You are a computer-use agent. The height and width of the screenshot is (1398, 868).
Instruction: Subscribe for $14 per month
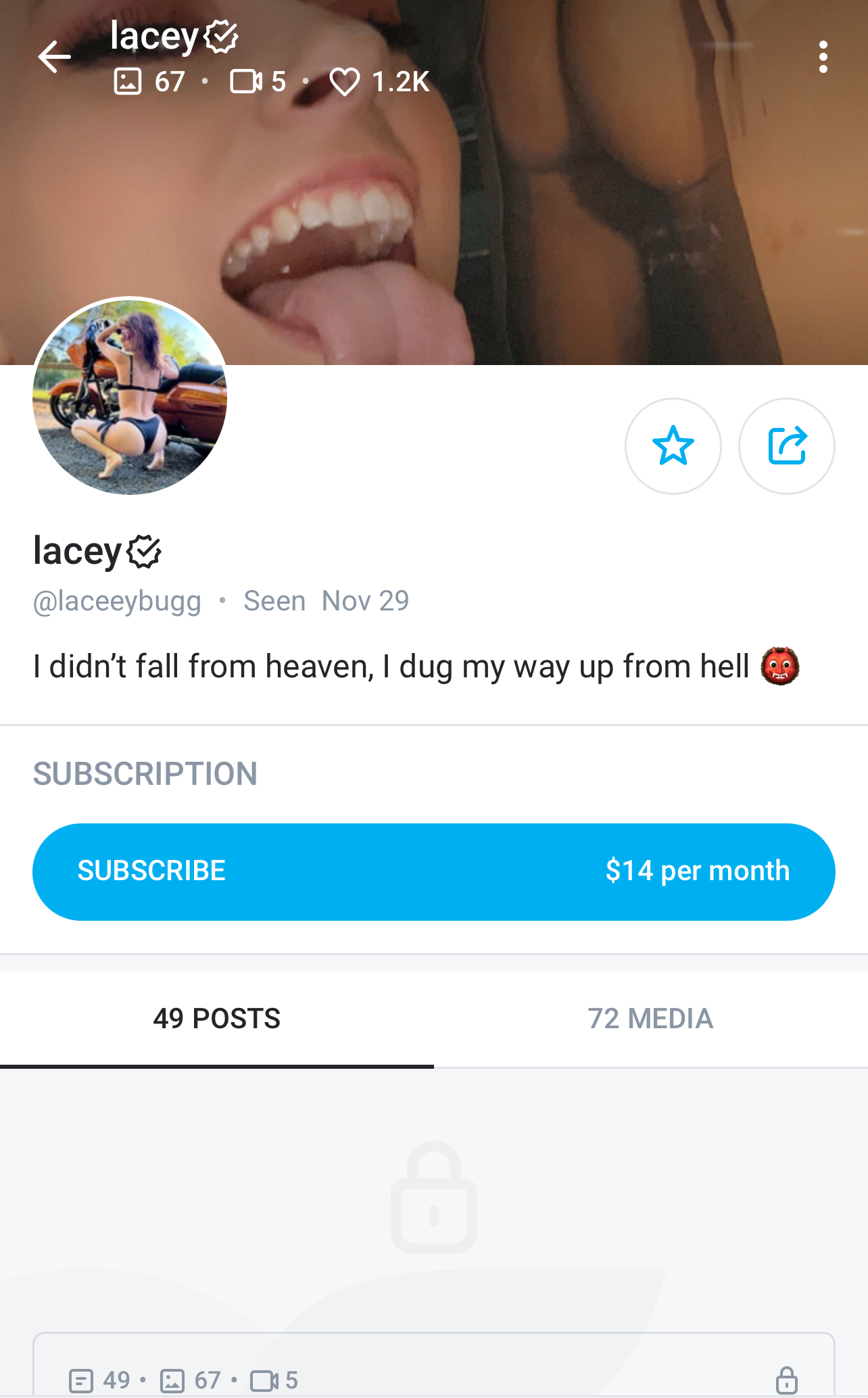pos(433,871)
